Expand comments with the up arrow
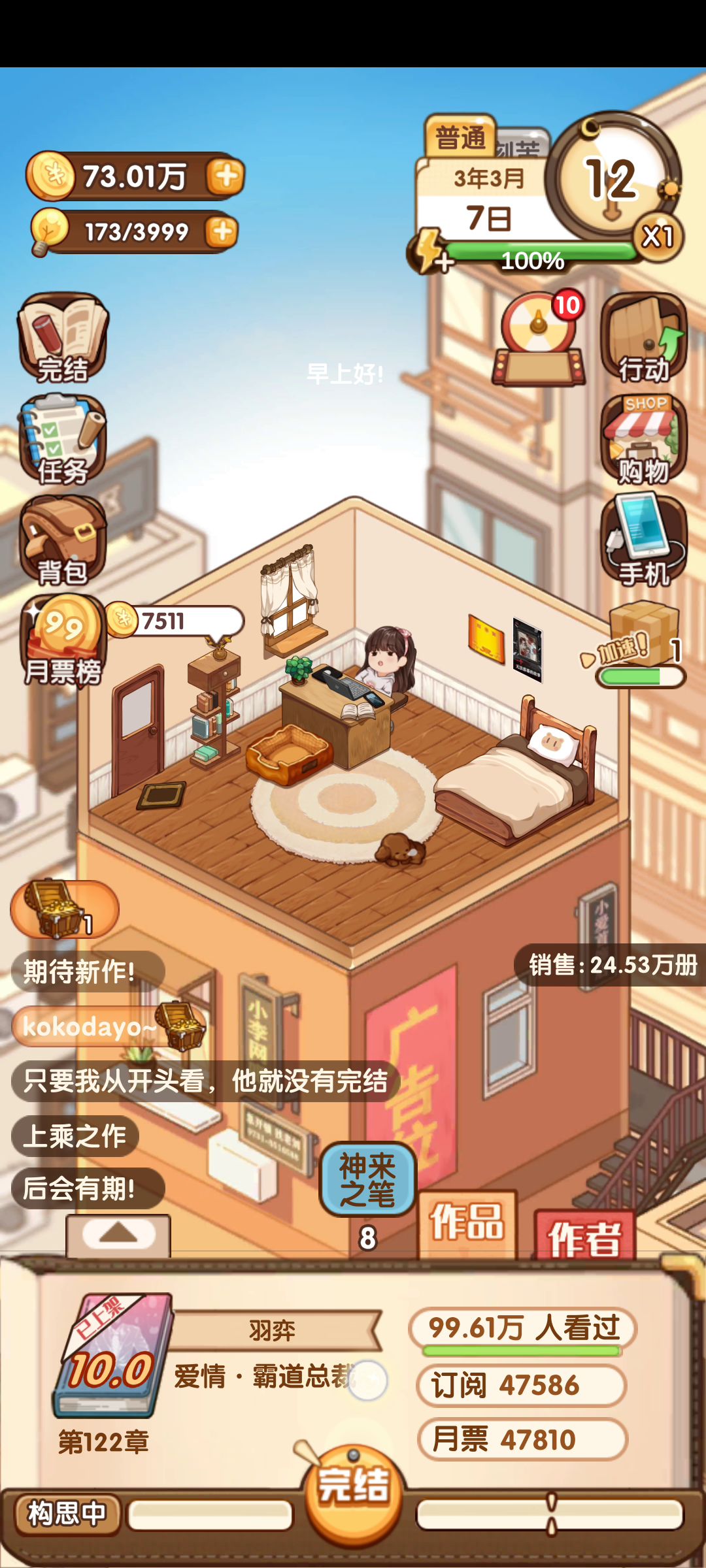Image resolution: width=706 pixels, height=1568 pixels. pos(118,1235)
